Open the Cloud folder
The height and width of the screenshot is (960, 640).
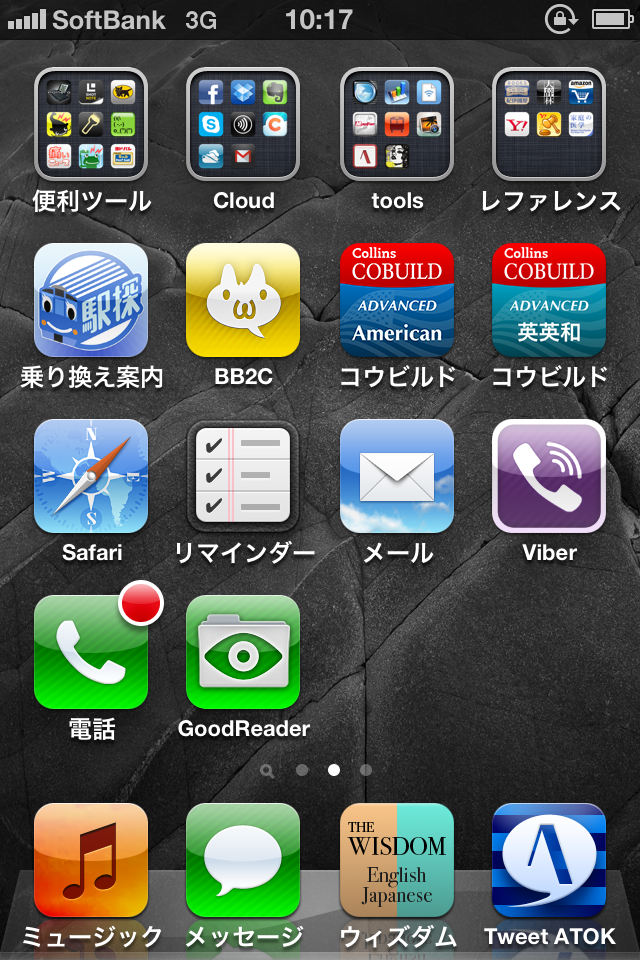tap(243, 124)
